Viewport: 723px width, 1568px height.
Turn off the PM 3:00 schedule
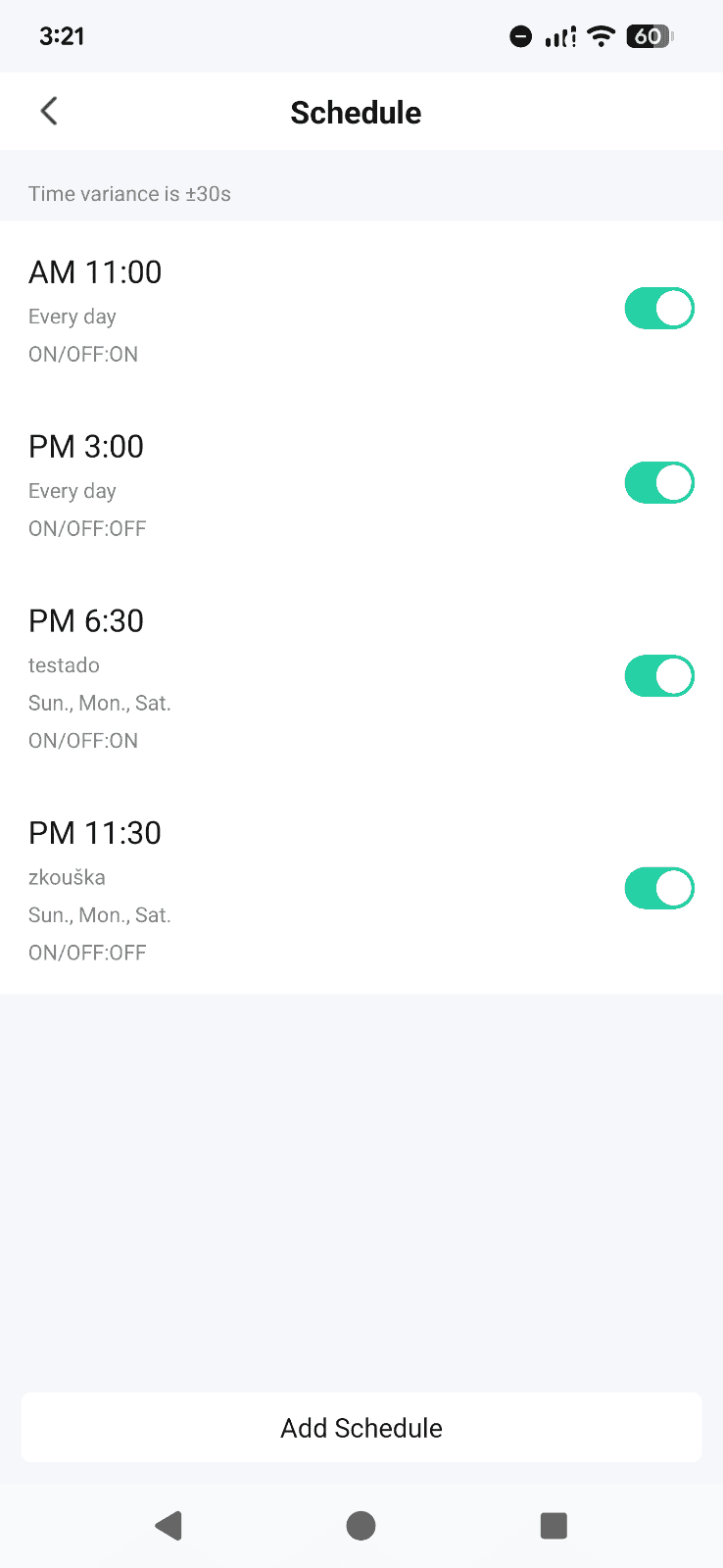coord(658,482)
